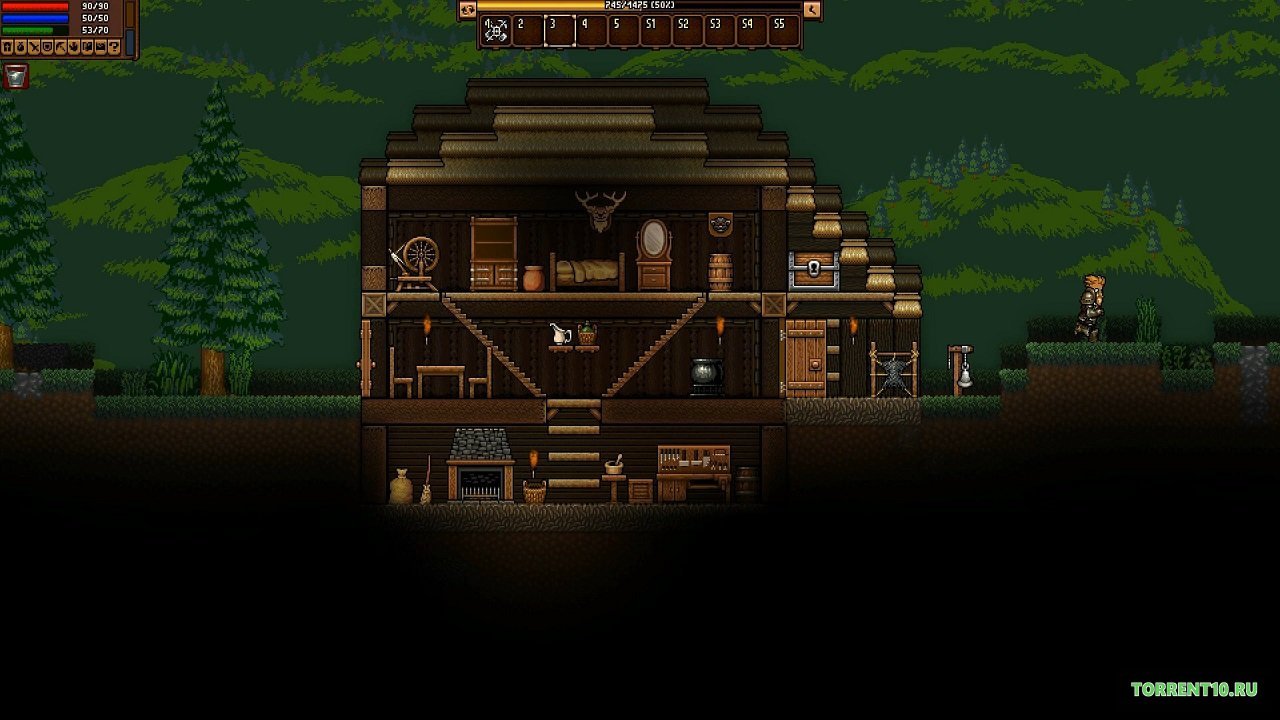
Task: Choose hotbar slot 4
Action: click(x=591, y=31)
